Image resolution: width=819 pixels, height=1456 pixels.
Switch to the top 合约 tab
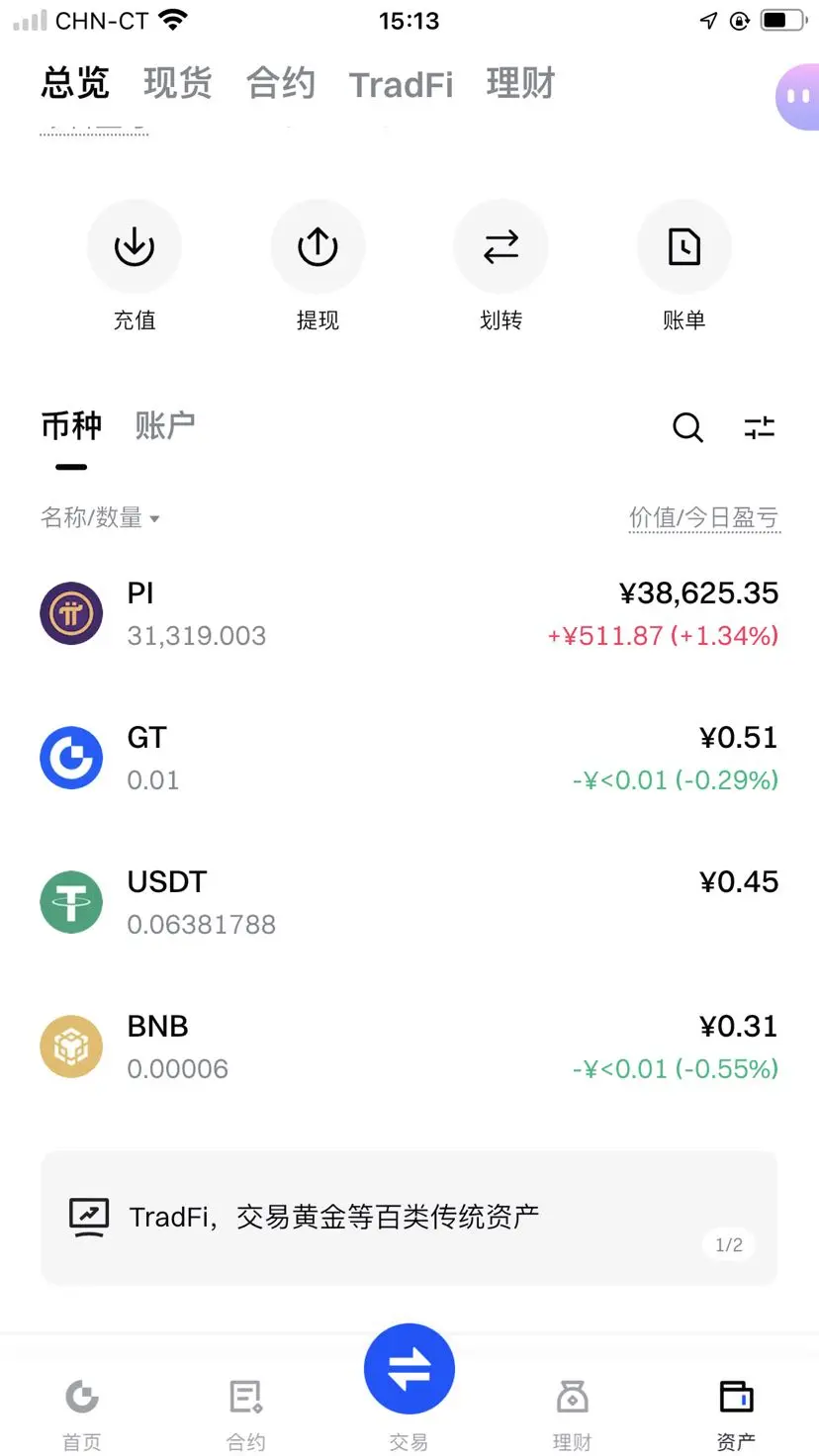[281, 84]
